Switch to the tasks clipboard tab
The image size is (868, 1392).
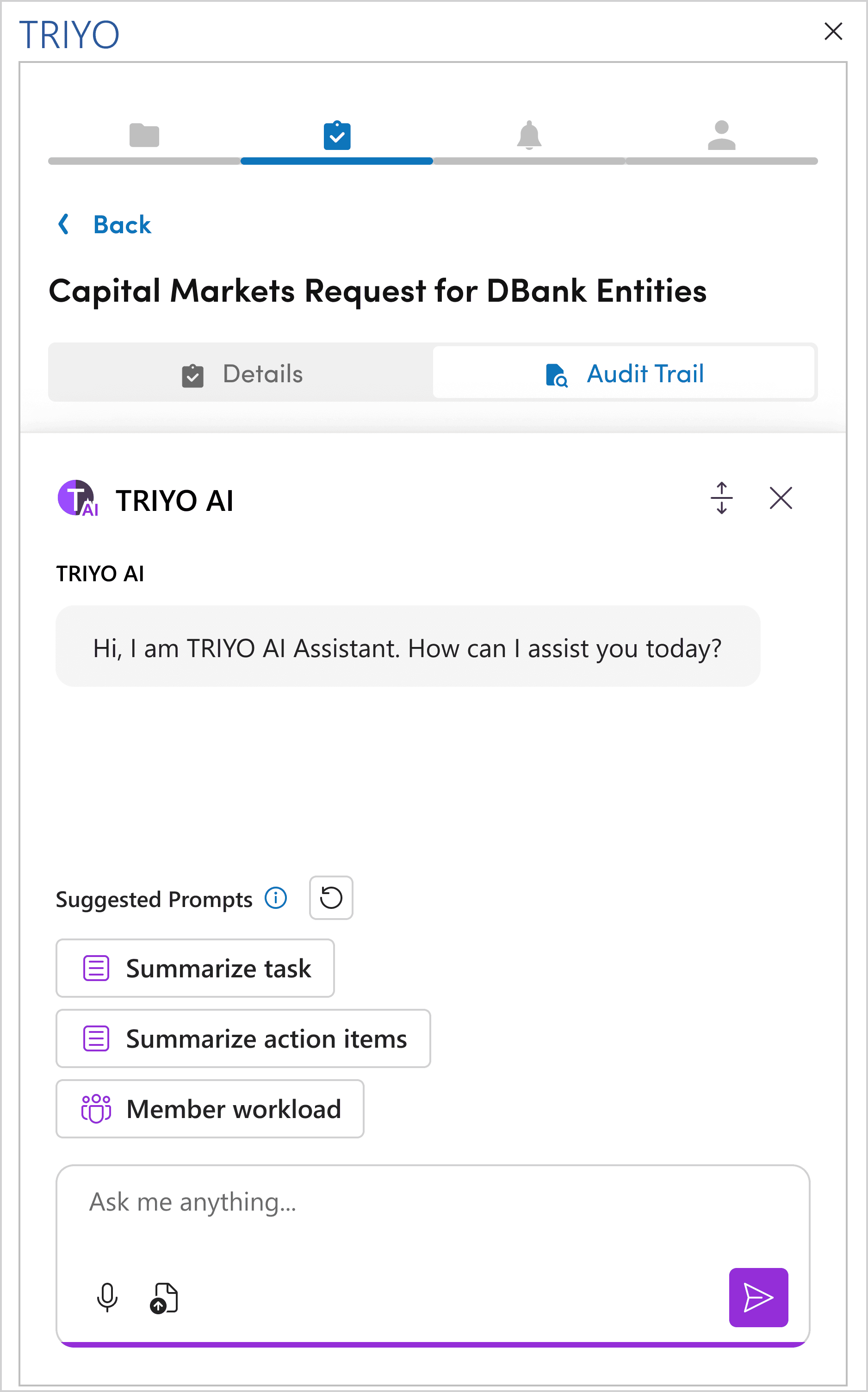coord(337,136)
